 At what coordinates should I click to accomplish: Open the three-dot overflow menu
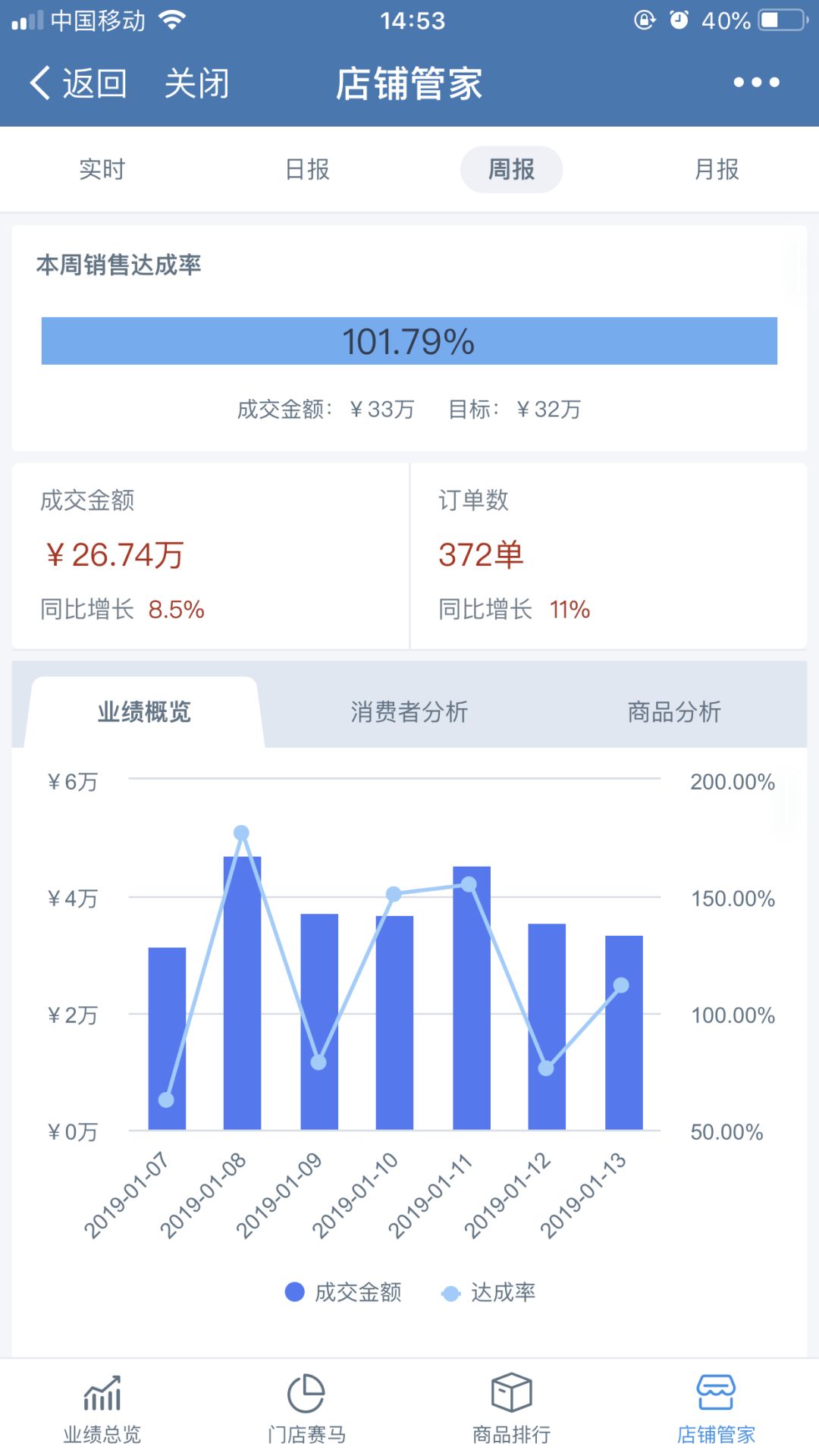pyautogui.click(x=756, y=82)
